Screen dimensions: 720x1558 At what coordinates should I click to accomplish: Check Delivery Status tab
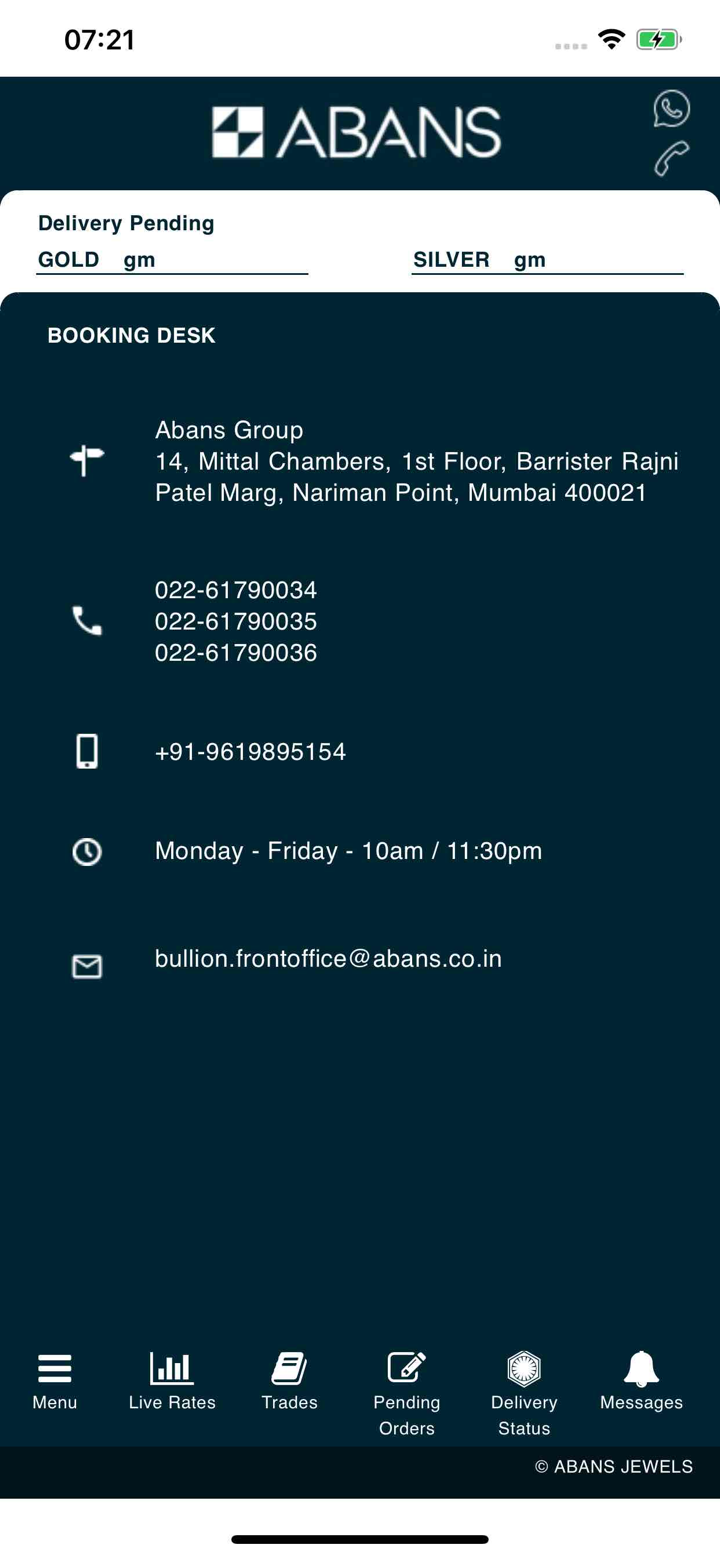point(524,1393)
